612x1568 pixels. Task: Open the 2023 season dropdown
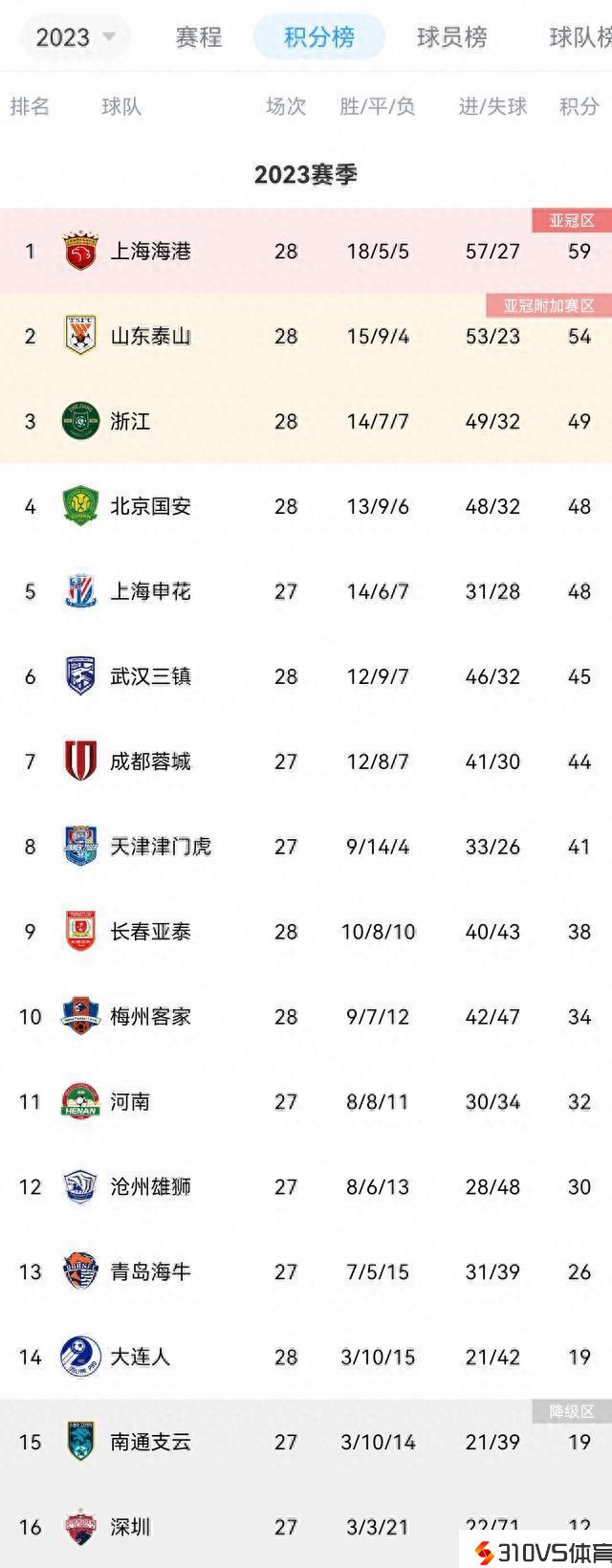pyautogui.click(x=75, y=37)
